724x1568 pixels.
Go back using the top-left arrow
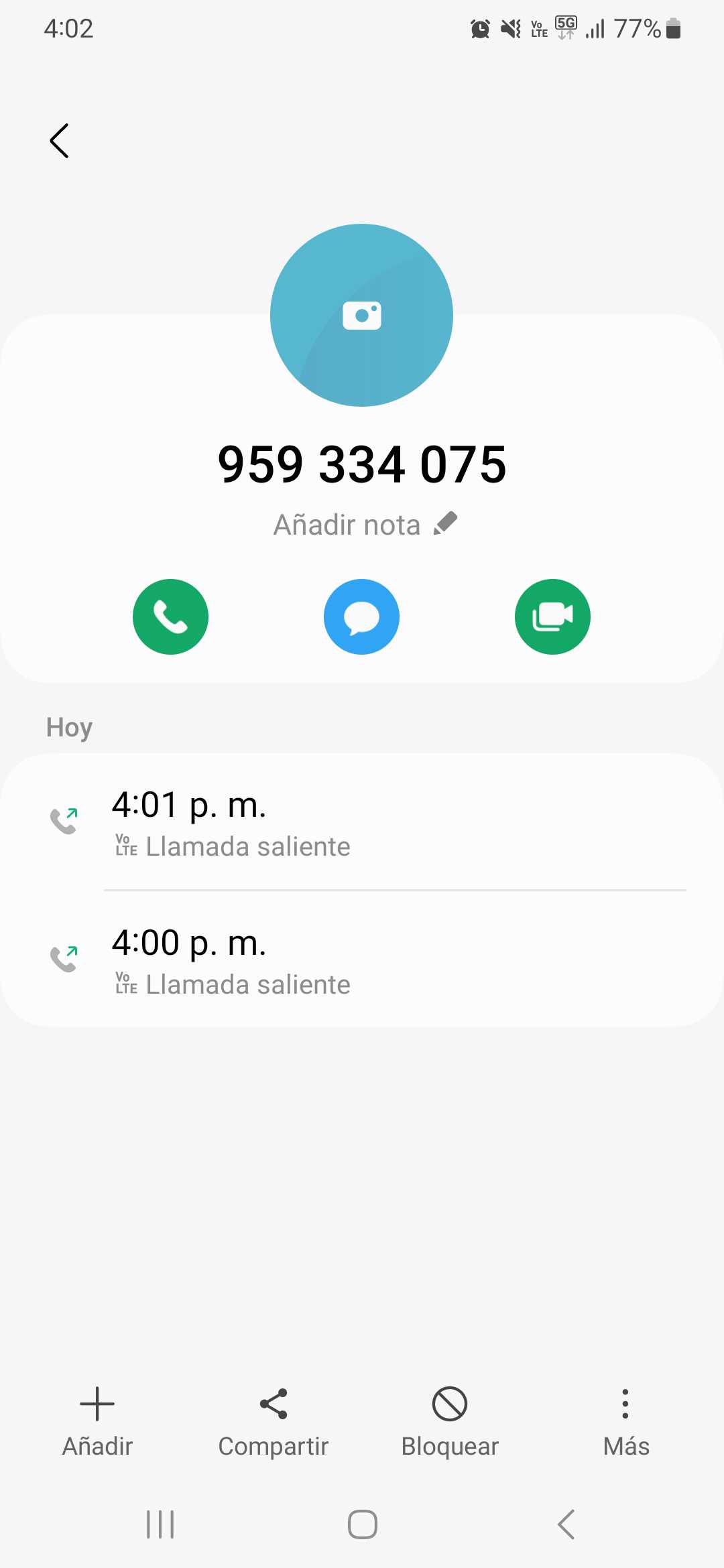pyautogui.click(x=60, y=141)
